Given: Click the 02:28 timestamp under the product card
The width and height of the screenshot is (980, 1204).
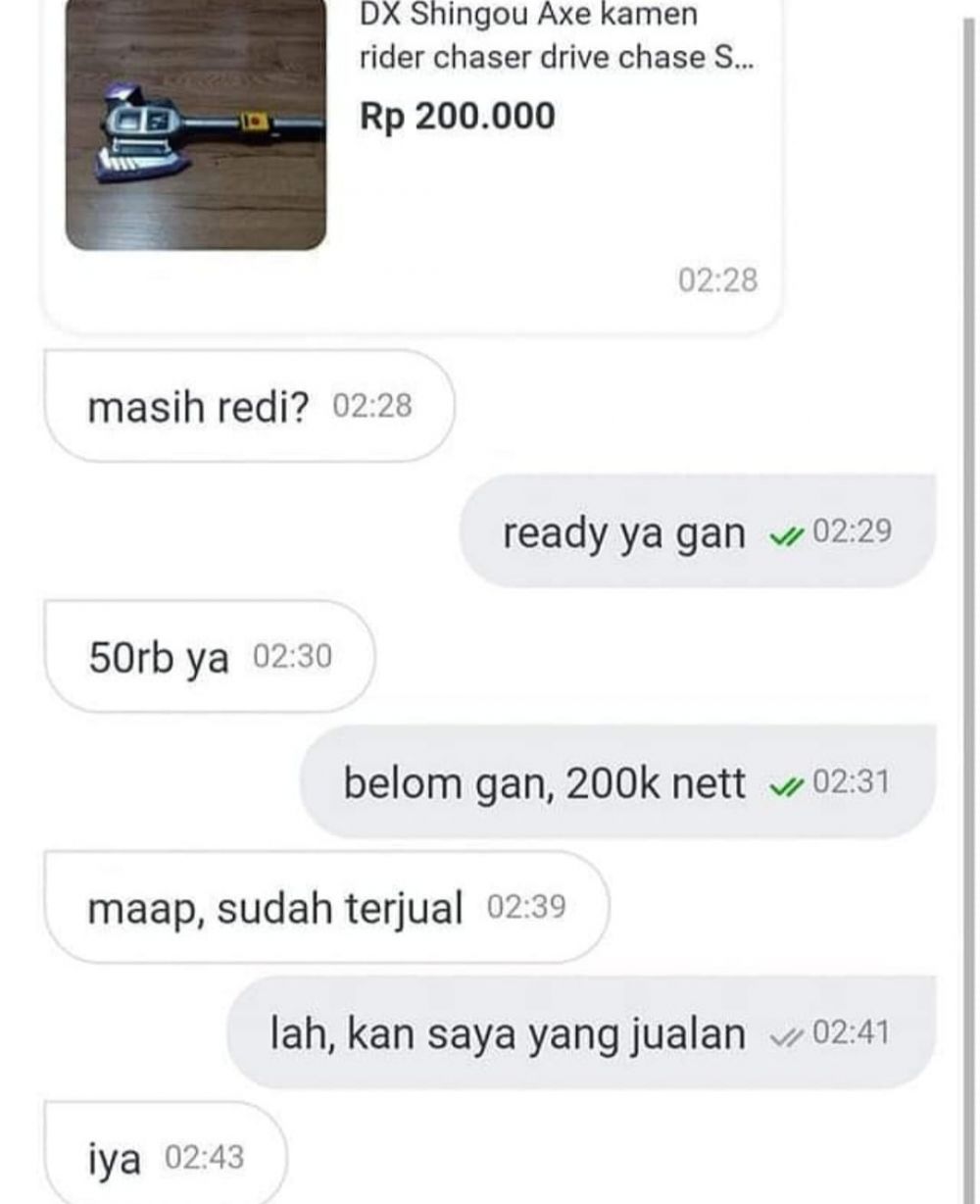Looking at the screenshot, I should click(x=718, y=278).
